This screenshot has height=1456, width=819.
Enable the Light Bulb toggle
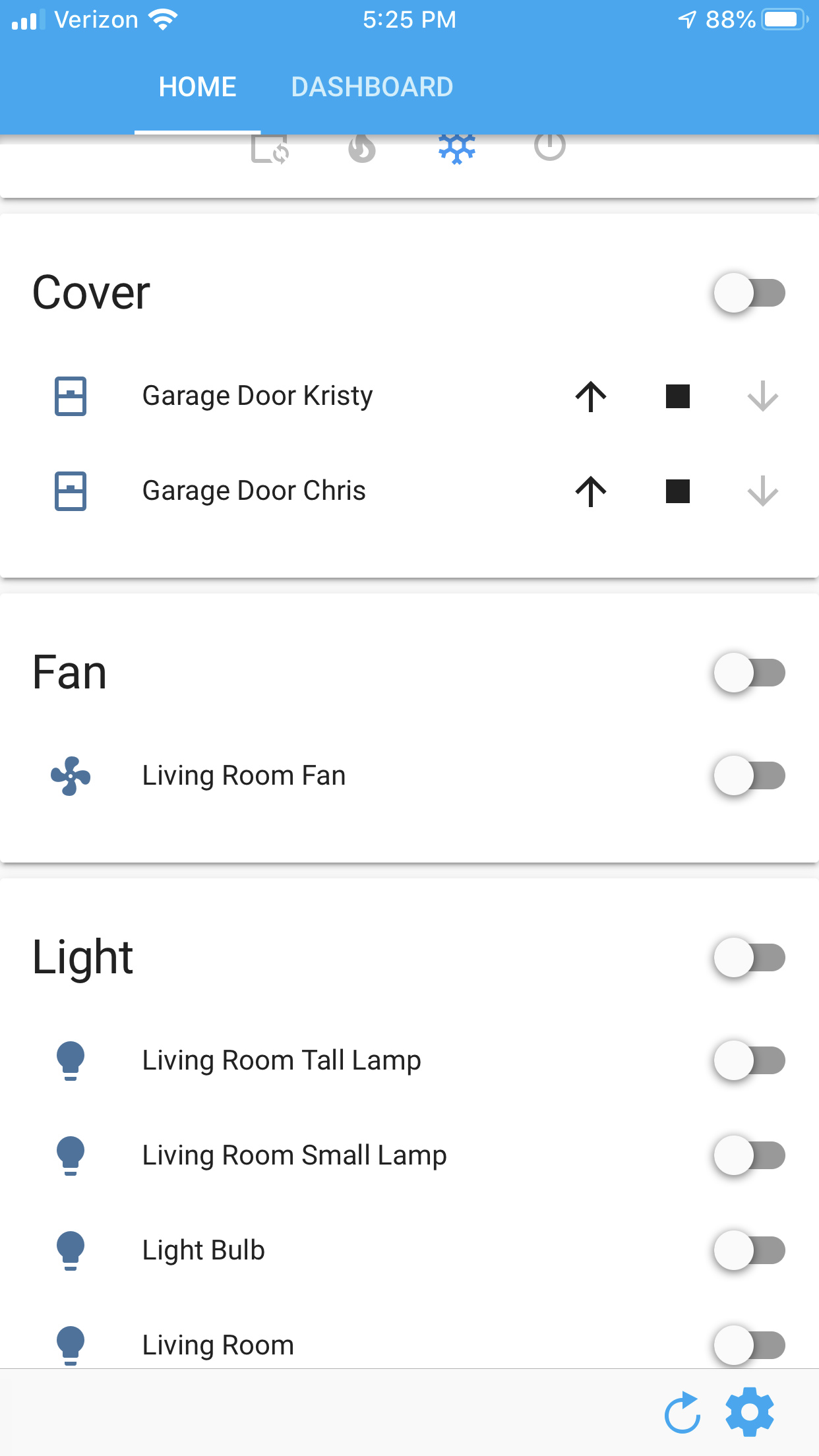coord(748,1250)
